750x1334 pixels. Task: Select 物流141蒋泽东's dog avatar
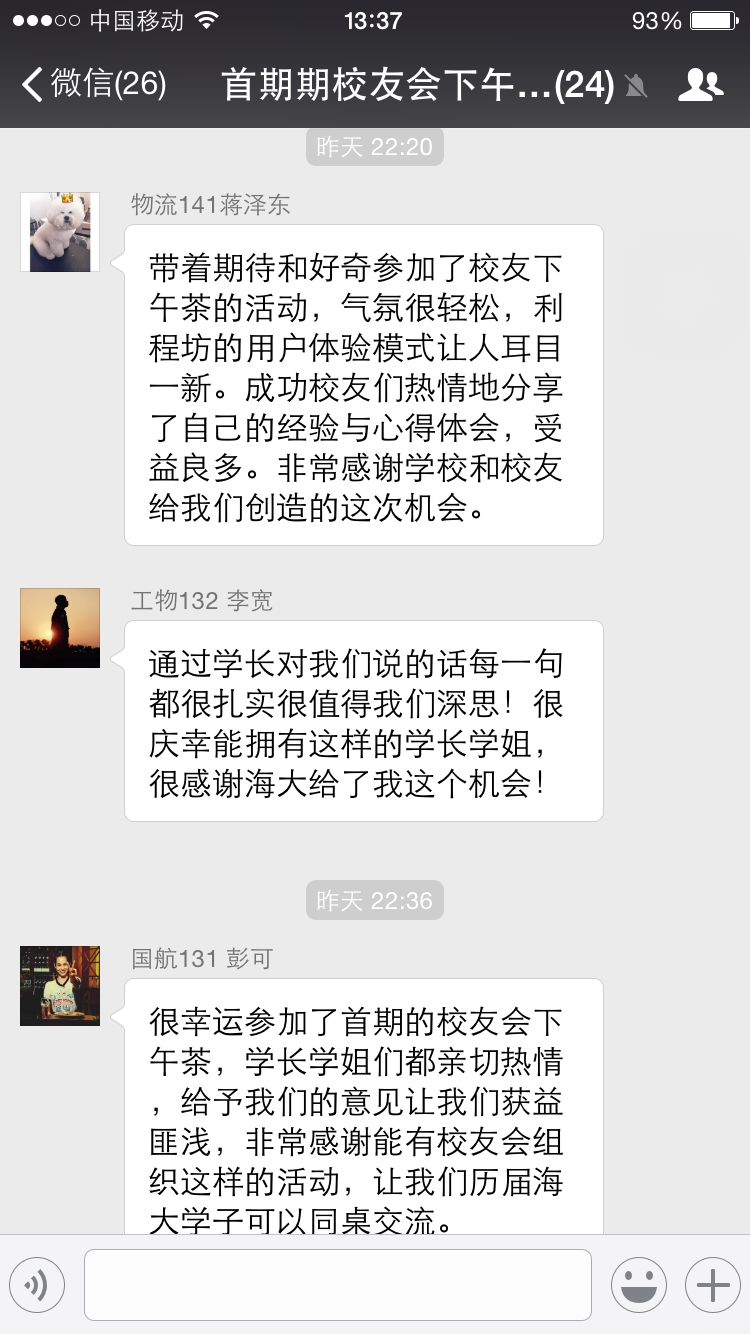click(59, 231)
